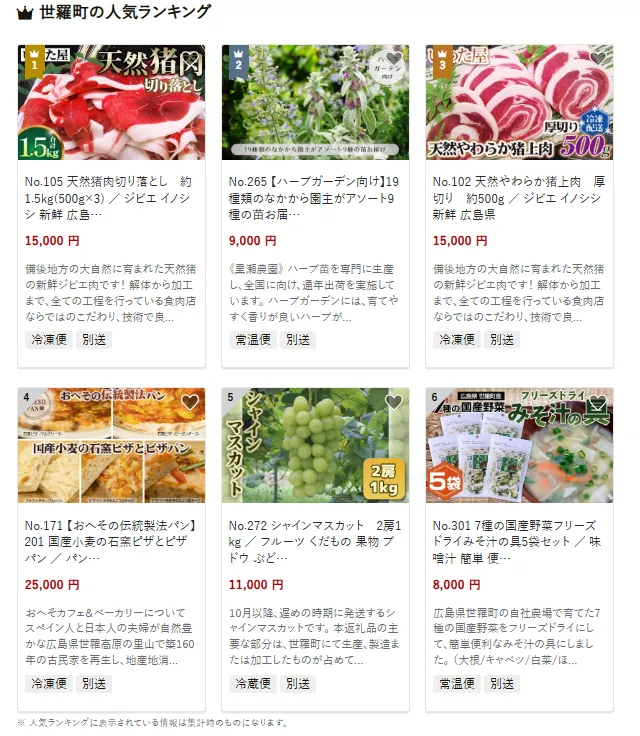Favorite the No.171 石窯ピザとピザパン item
The height and width of the screenshot is (736, 640).
190,402
